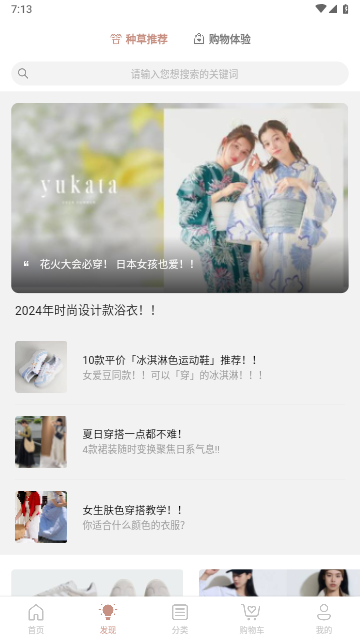Go to the 首页 home tab
This screenshot has width=360, height=640.
pos(36,618)
